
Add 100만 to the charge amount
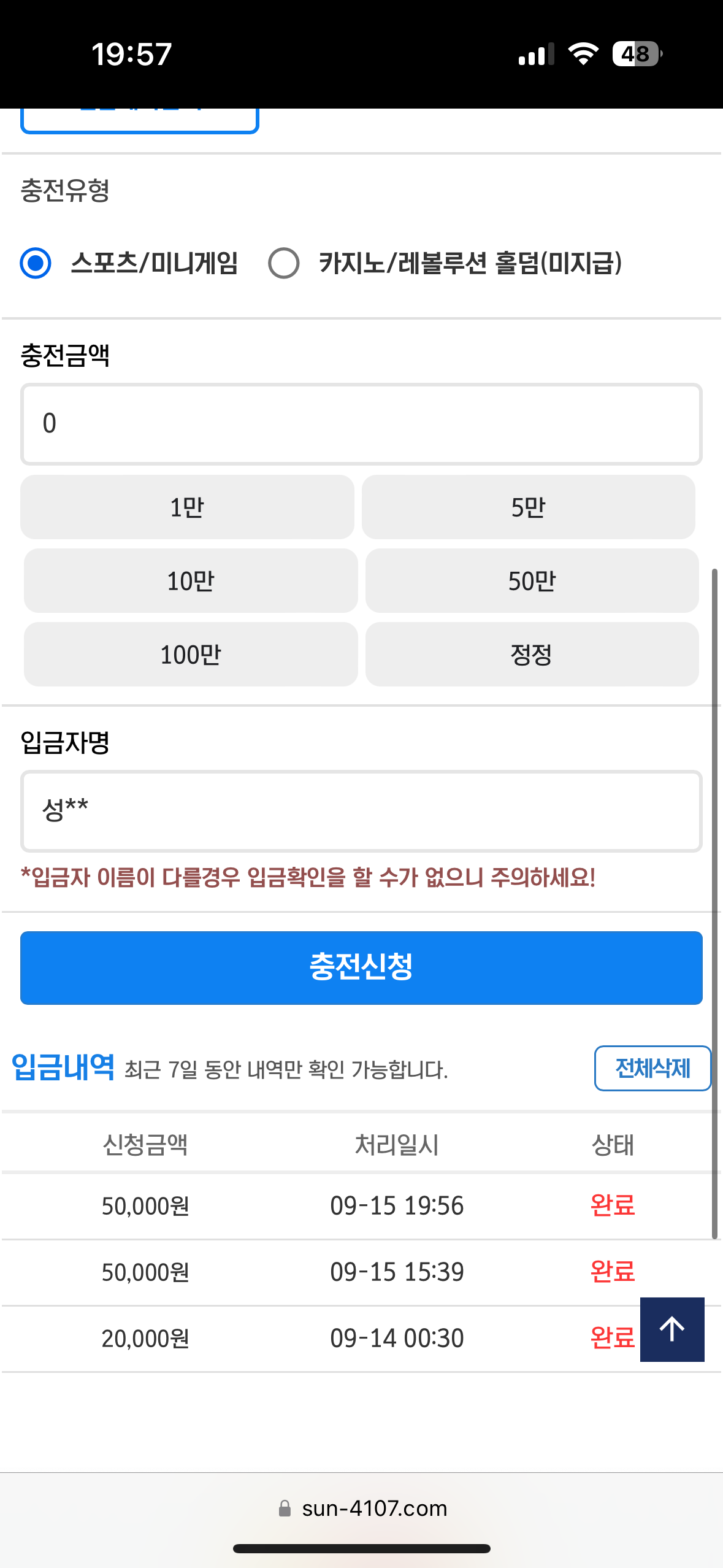coord(191,655)
